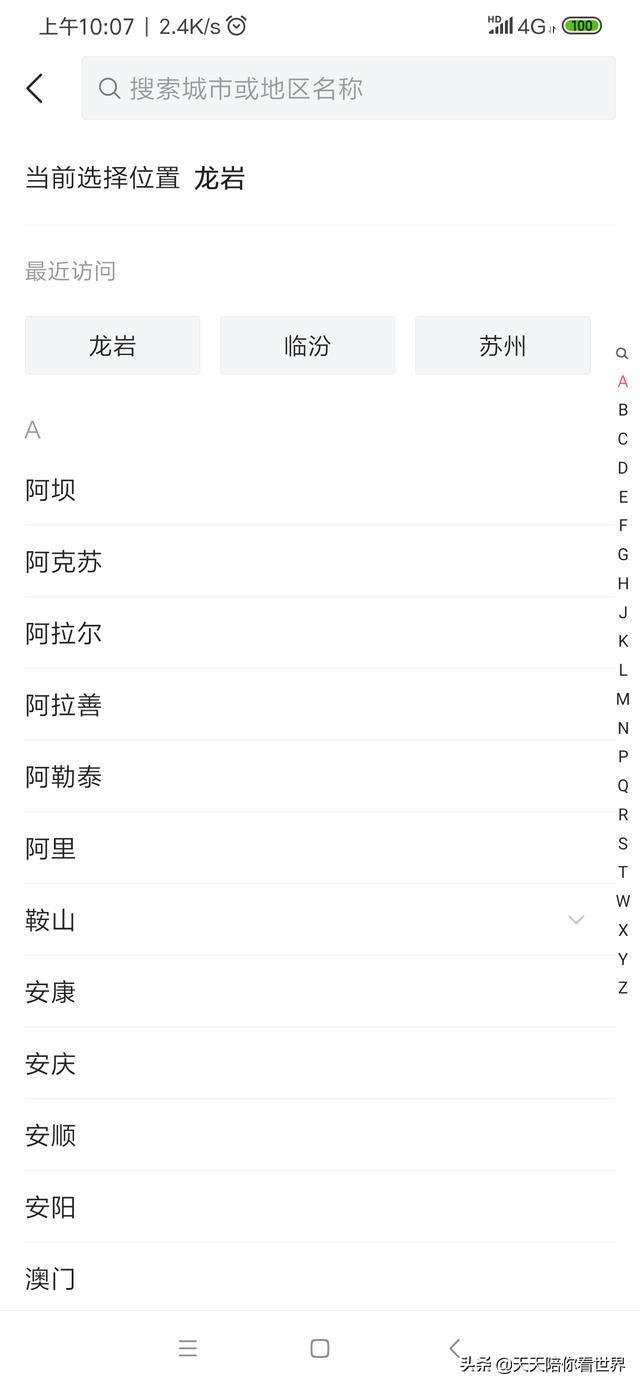Jump to letter S in index
Image resolution: width=640 pixels, height=1387 pixels.
point(623,843)
